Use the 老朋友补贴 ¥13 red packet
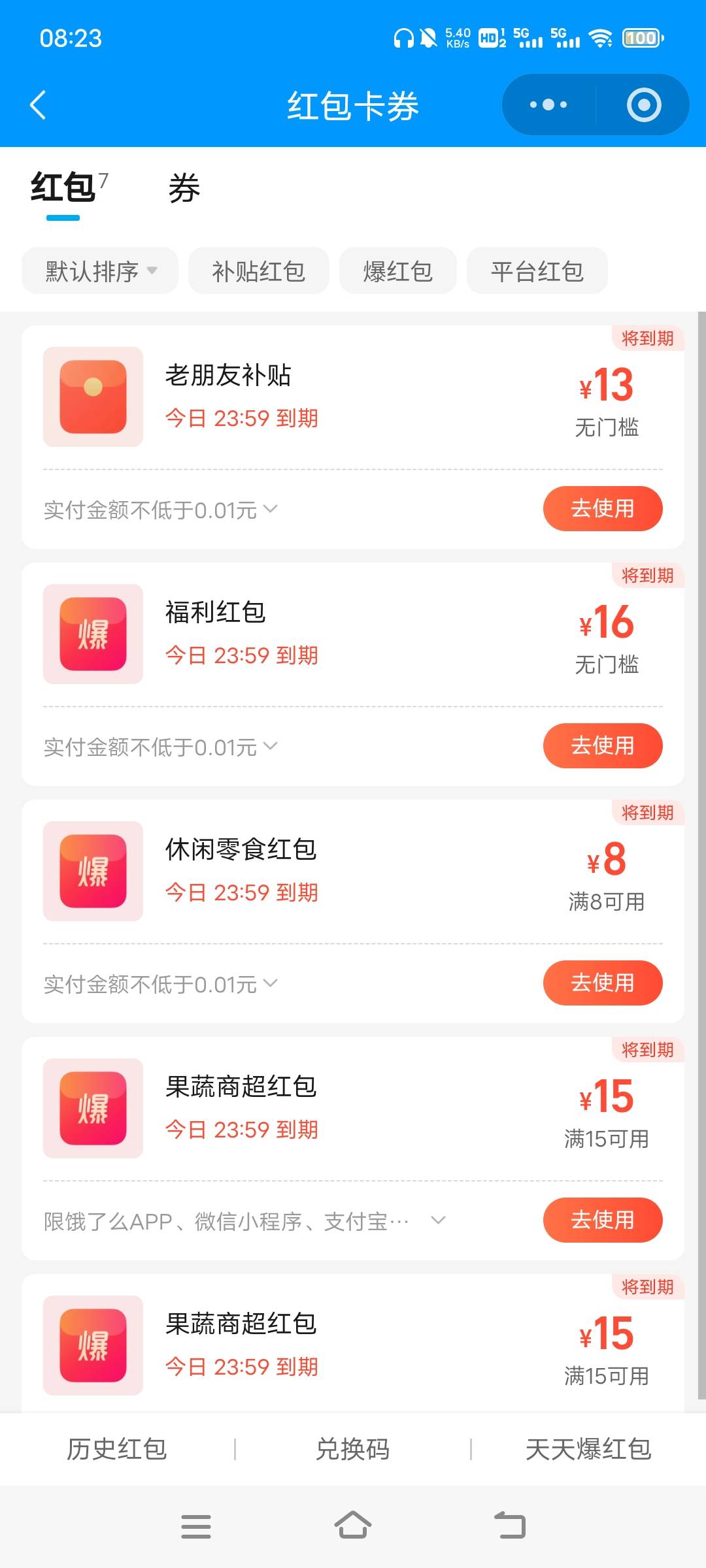This screenshot has height=1568, width=706. [602, 508]
